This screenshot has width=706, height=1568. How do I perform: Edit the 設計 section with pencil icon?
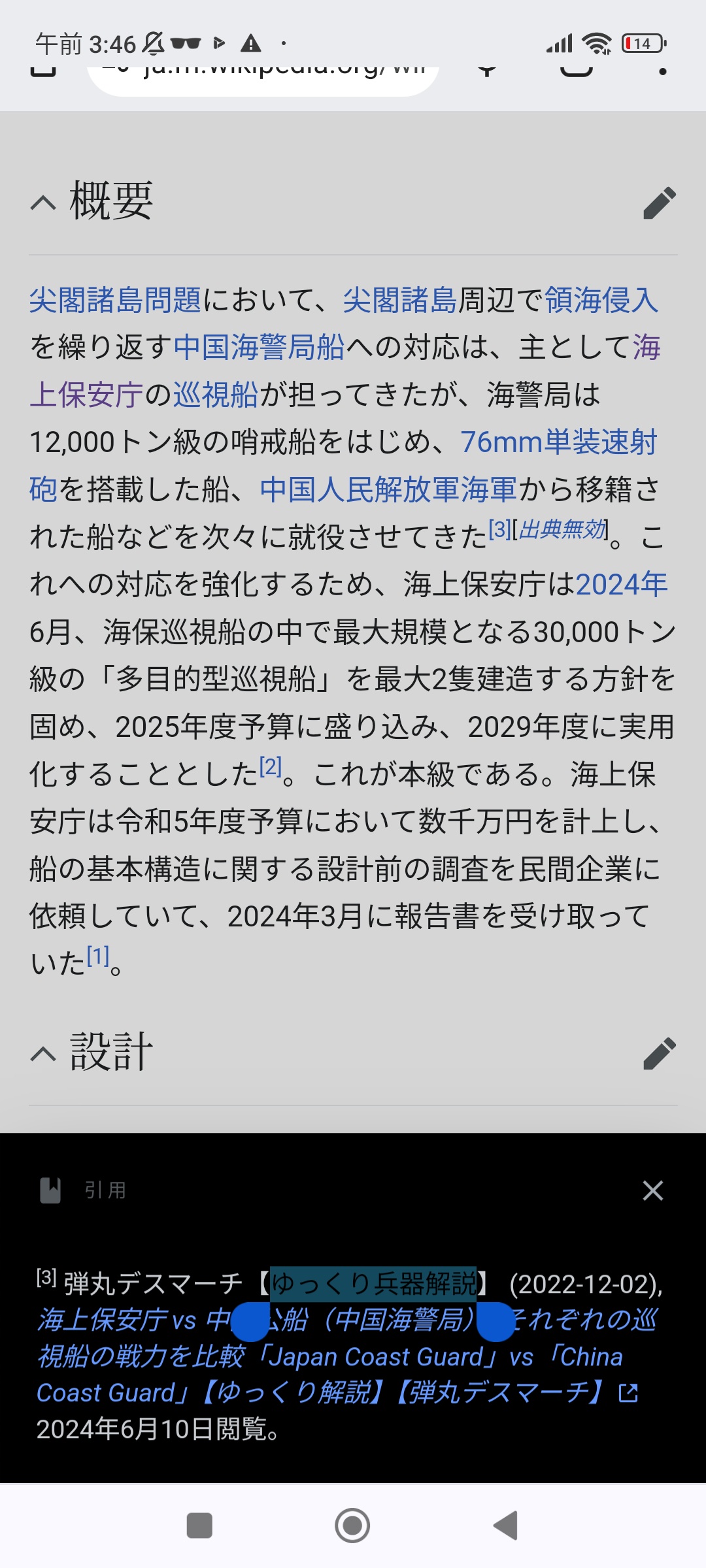(x=659, y=1053)
